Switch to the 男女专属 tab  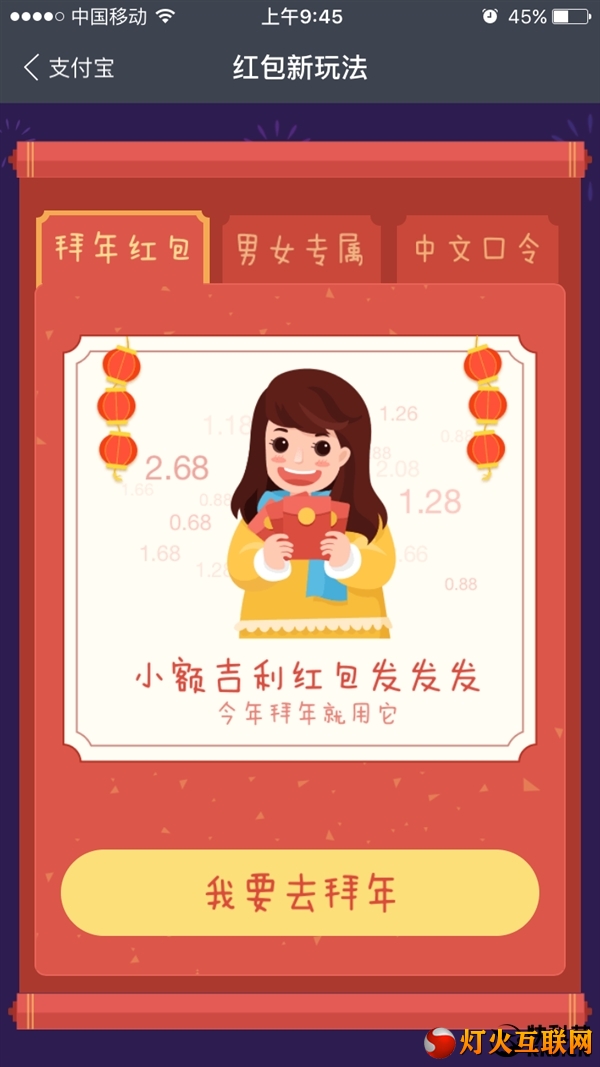tap(300, 250)
